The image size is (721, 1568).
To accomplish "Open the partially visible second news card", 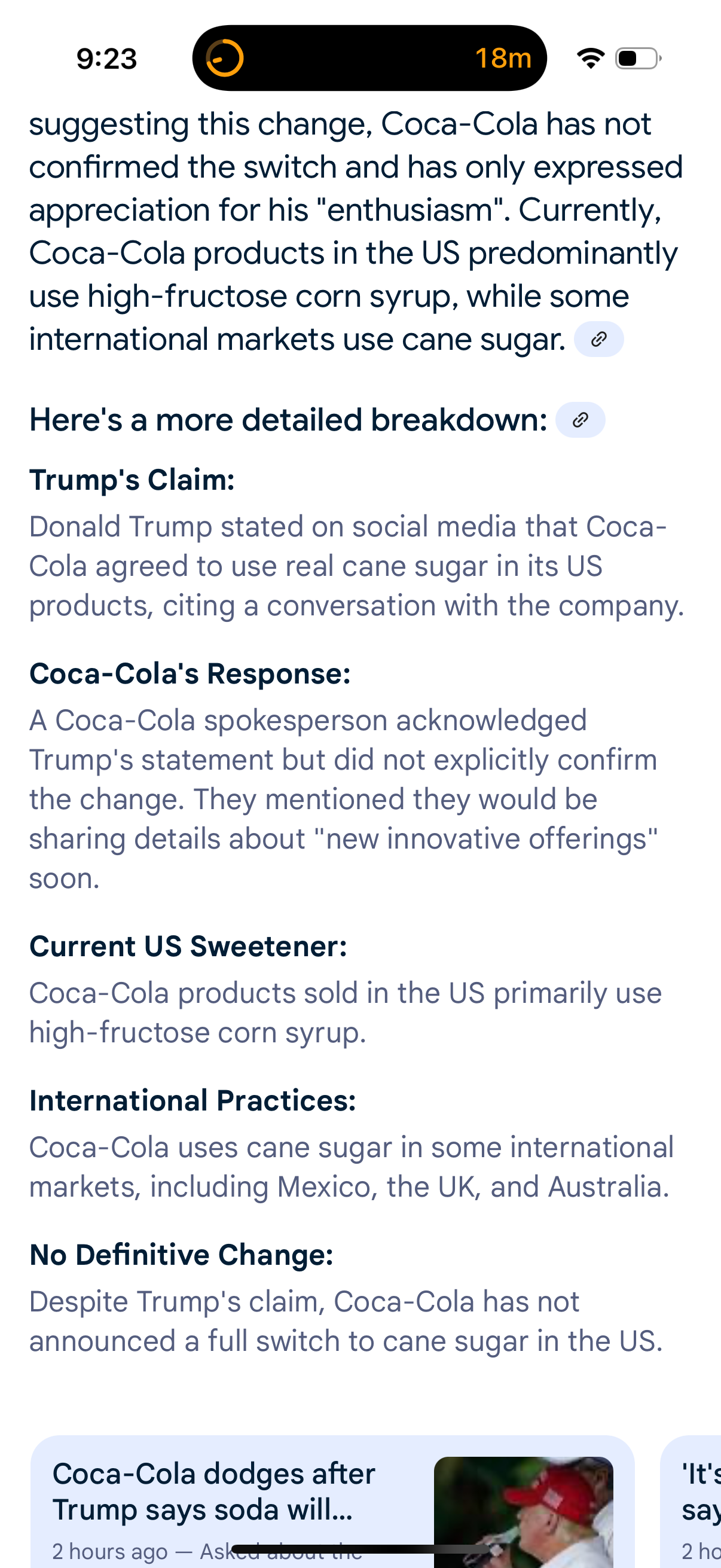I will pos(691,1501).
